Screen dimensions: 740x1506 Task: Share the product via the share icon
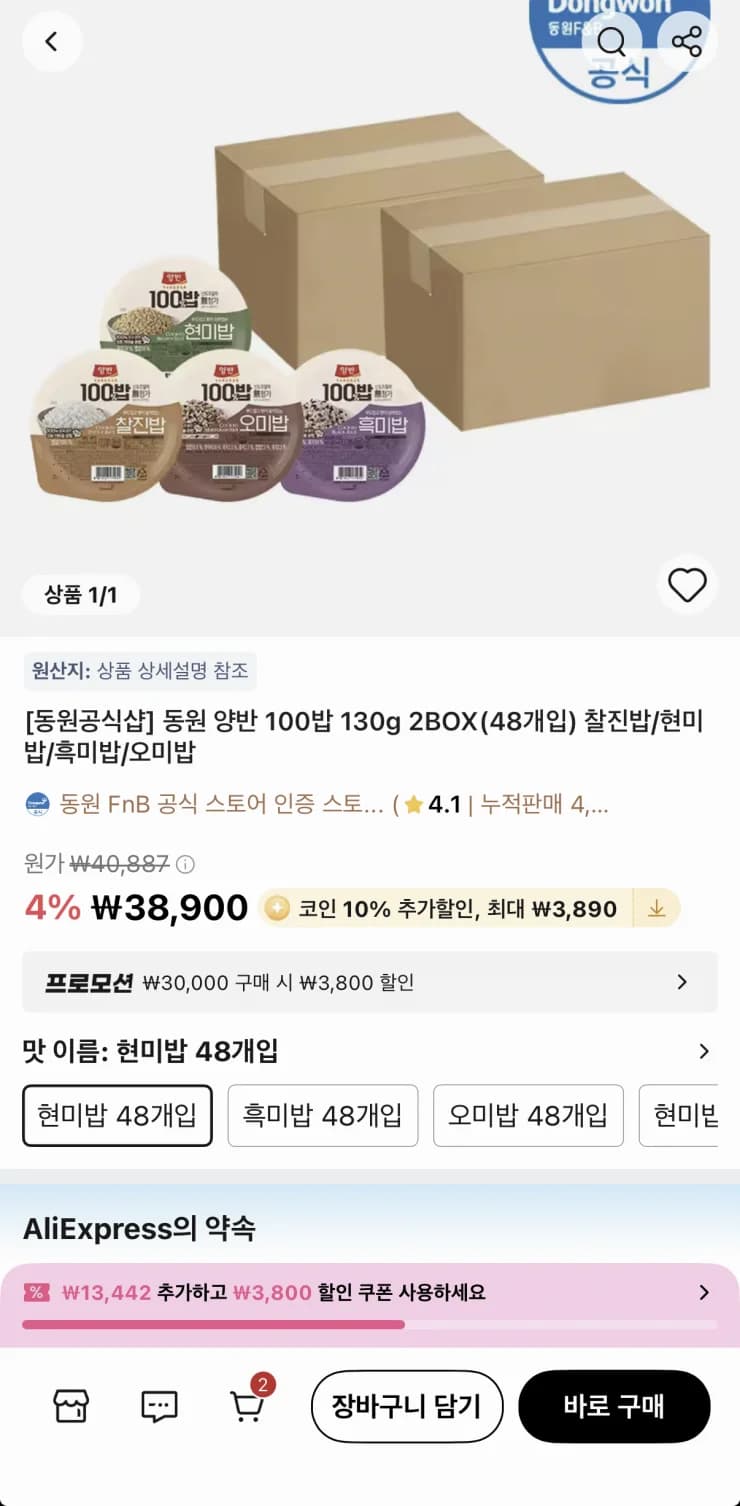pyautogui.click(x=687, y=42)
